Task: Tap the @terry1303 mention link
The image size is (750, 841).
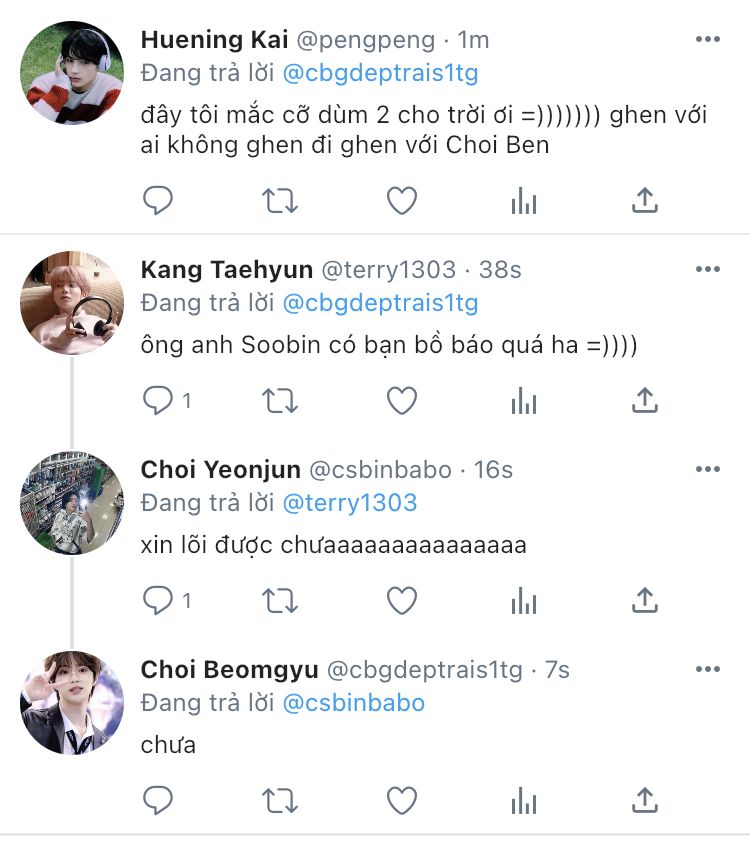Action: tap(349, 503)
